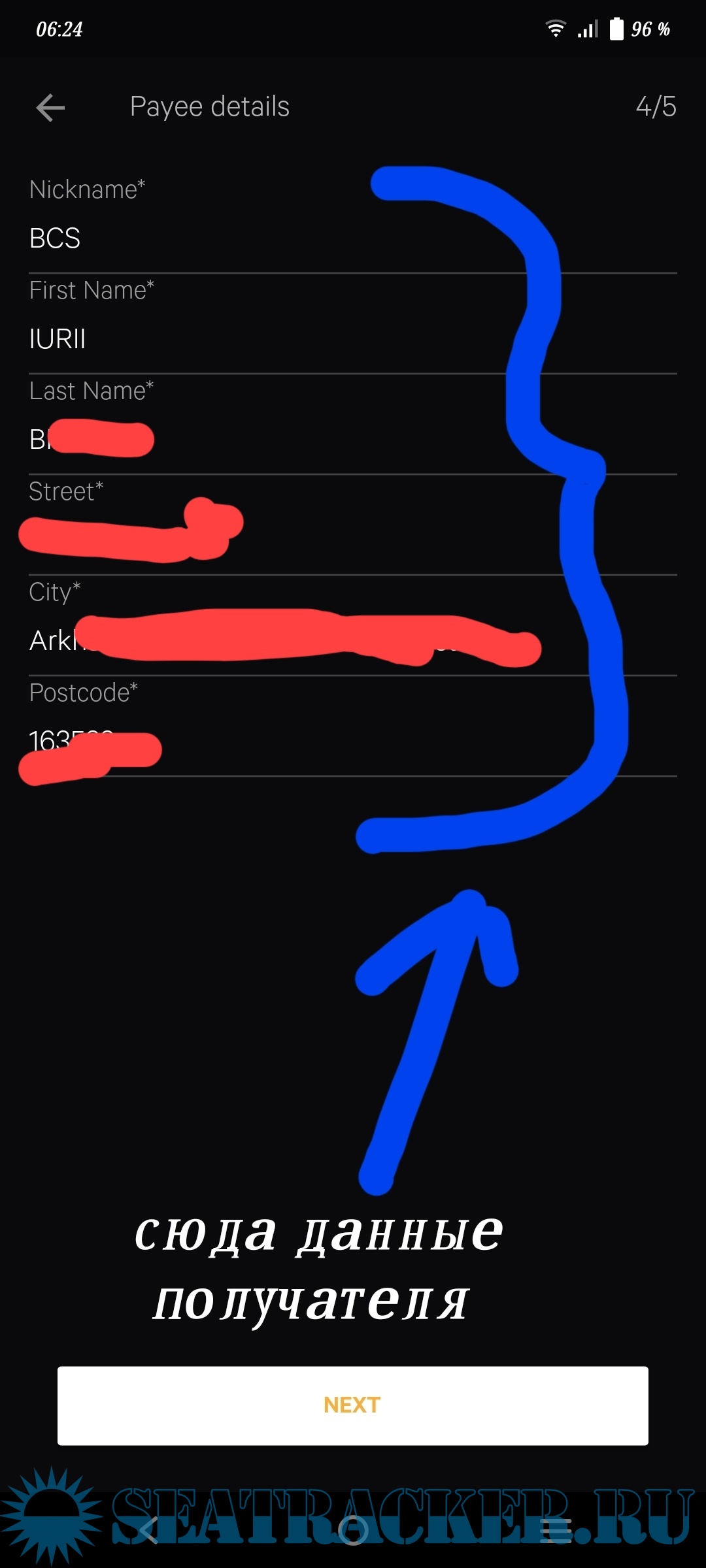Tap the system home button
The image size is (706, 1568).
(353, 1530)
